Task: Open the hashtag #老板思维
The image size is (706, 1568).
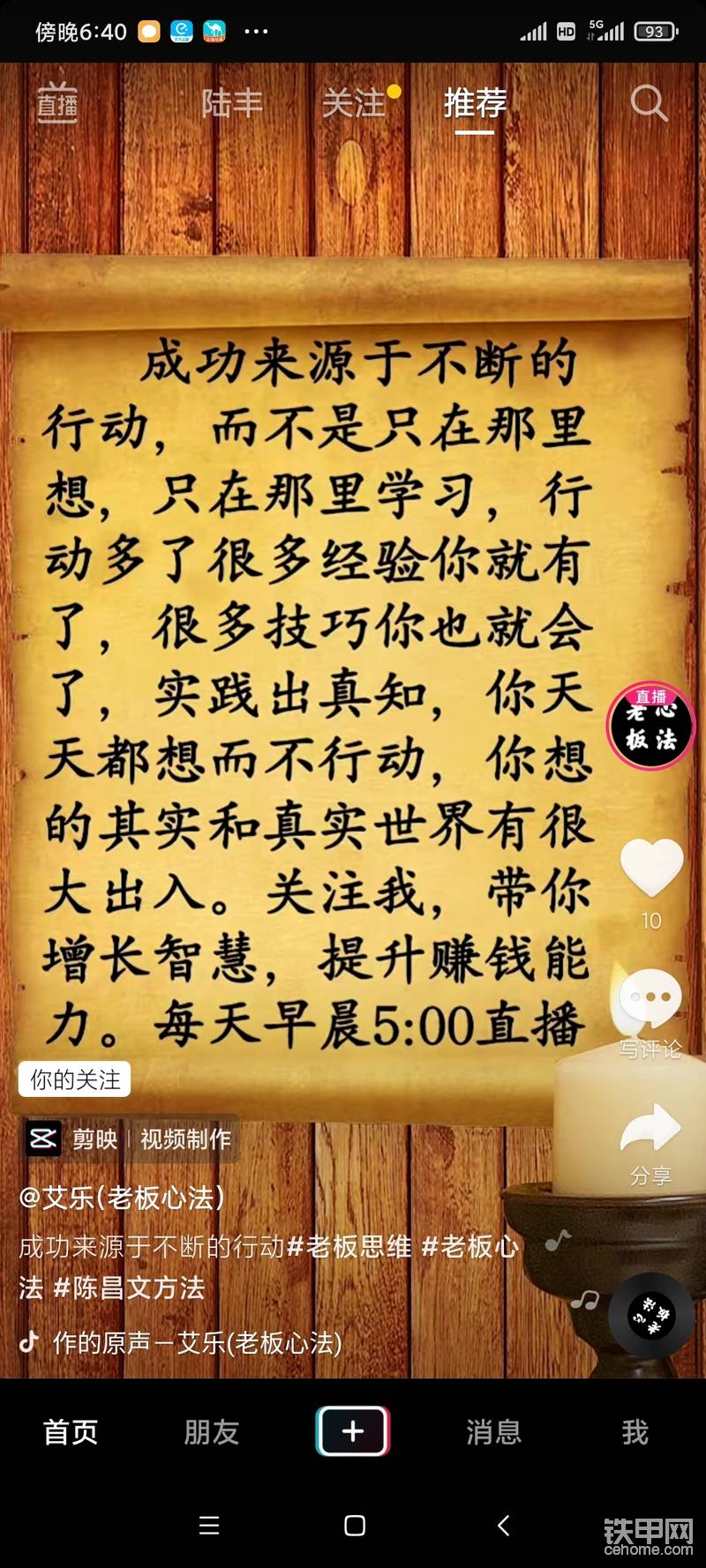Action: coord(349,1247)
